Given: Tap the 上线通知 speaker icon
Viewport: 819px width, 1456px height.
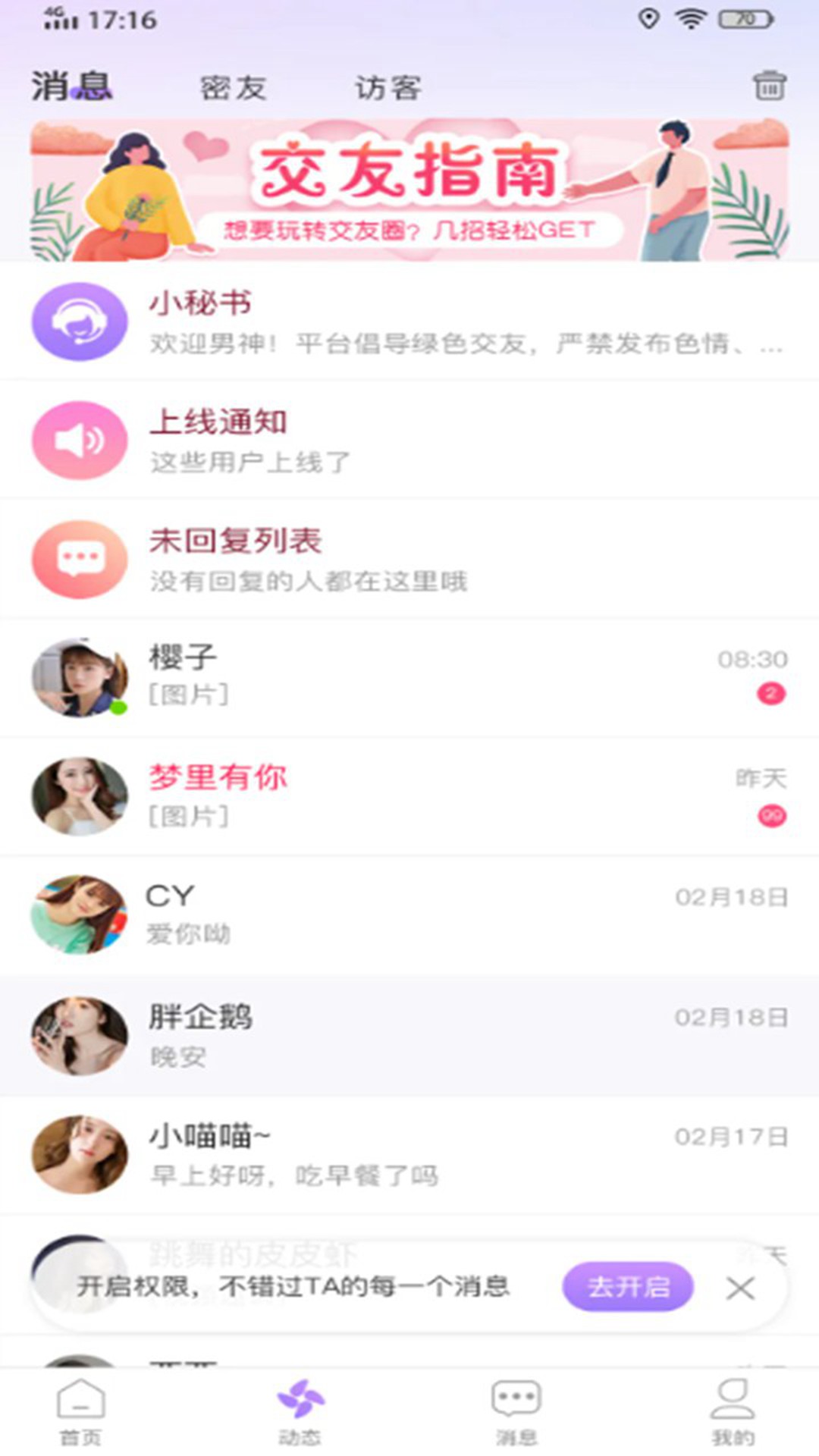Looking at the screenshot, I should tap(78, 441).
